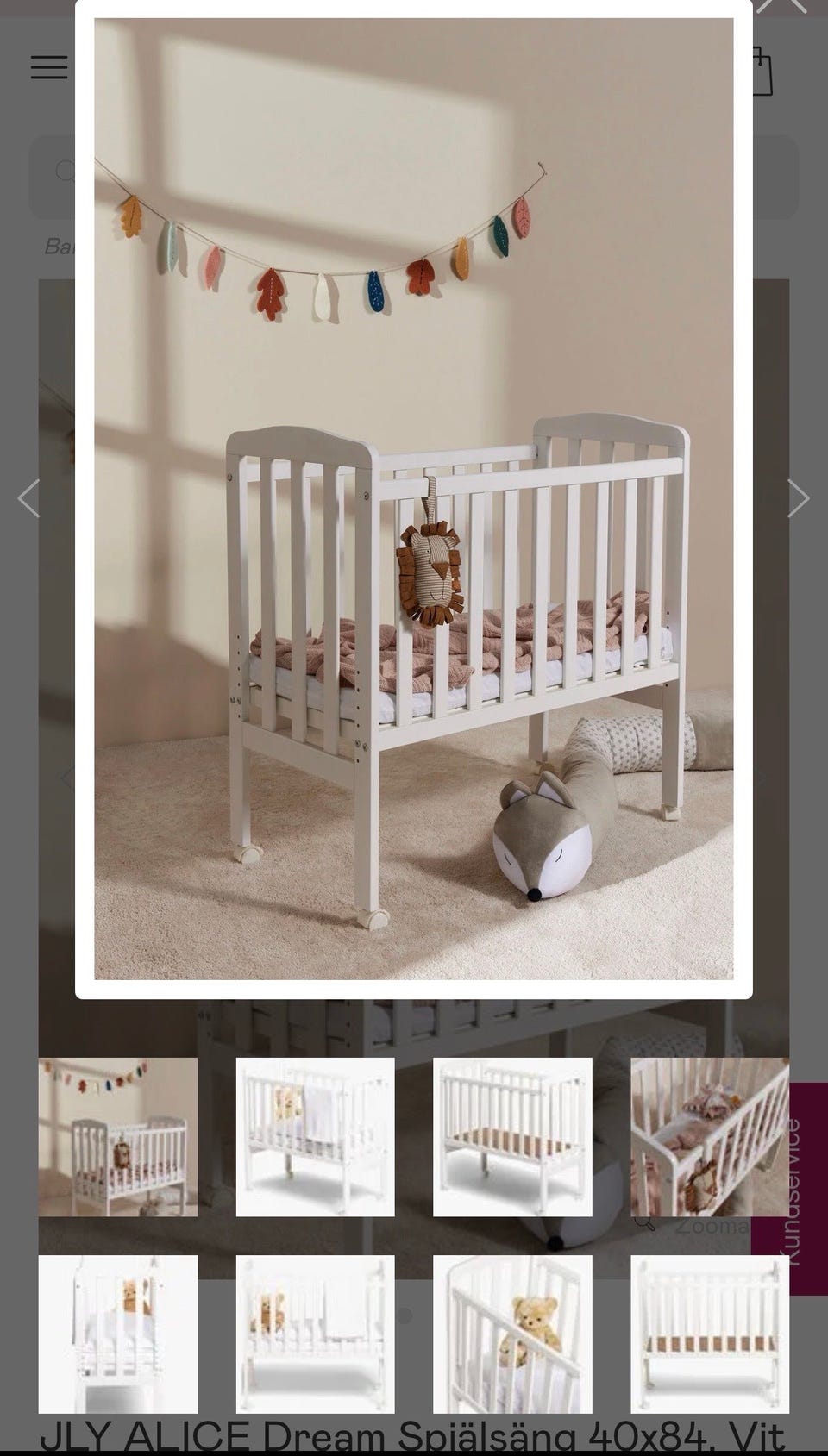This screenshot has width=828, height=1456.
Task: Select the thumbnail with teddy bear behind tilted rails
Action: click(512, 1334)
